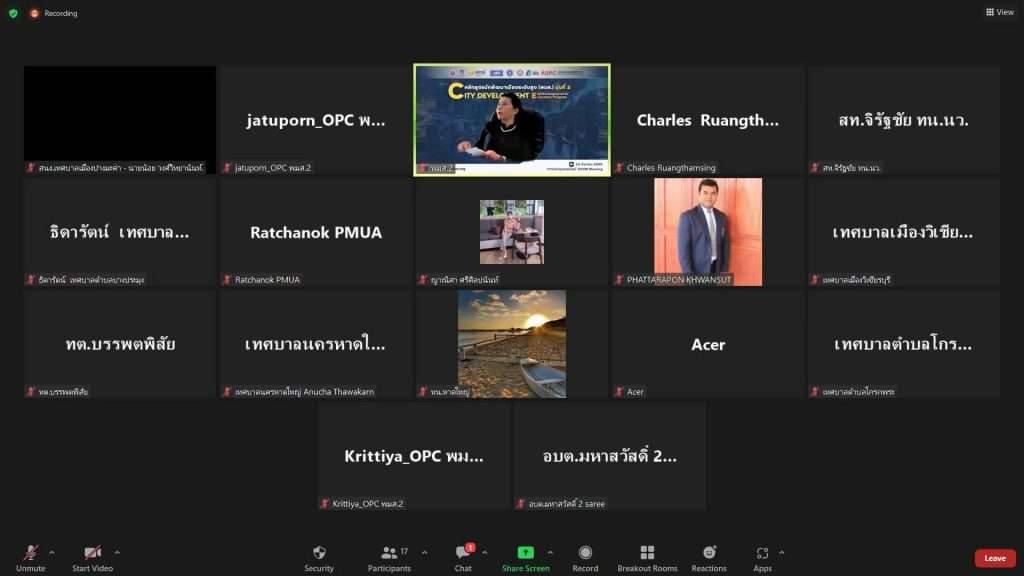
Task: Select the Charles Ruangthamsing participant tile
Action: 708,120
